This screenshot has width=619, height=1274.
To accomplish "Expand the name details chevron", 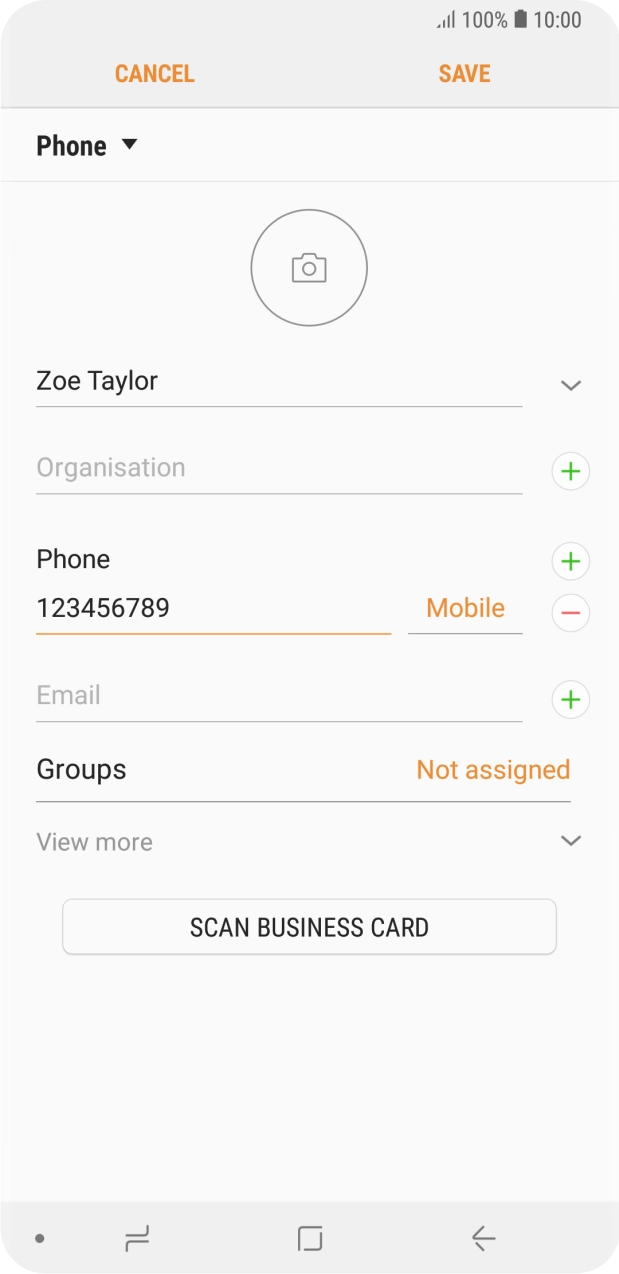I will 571,385.
